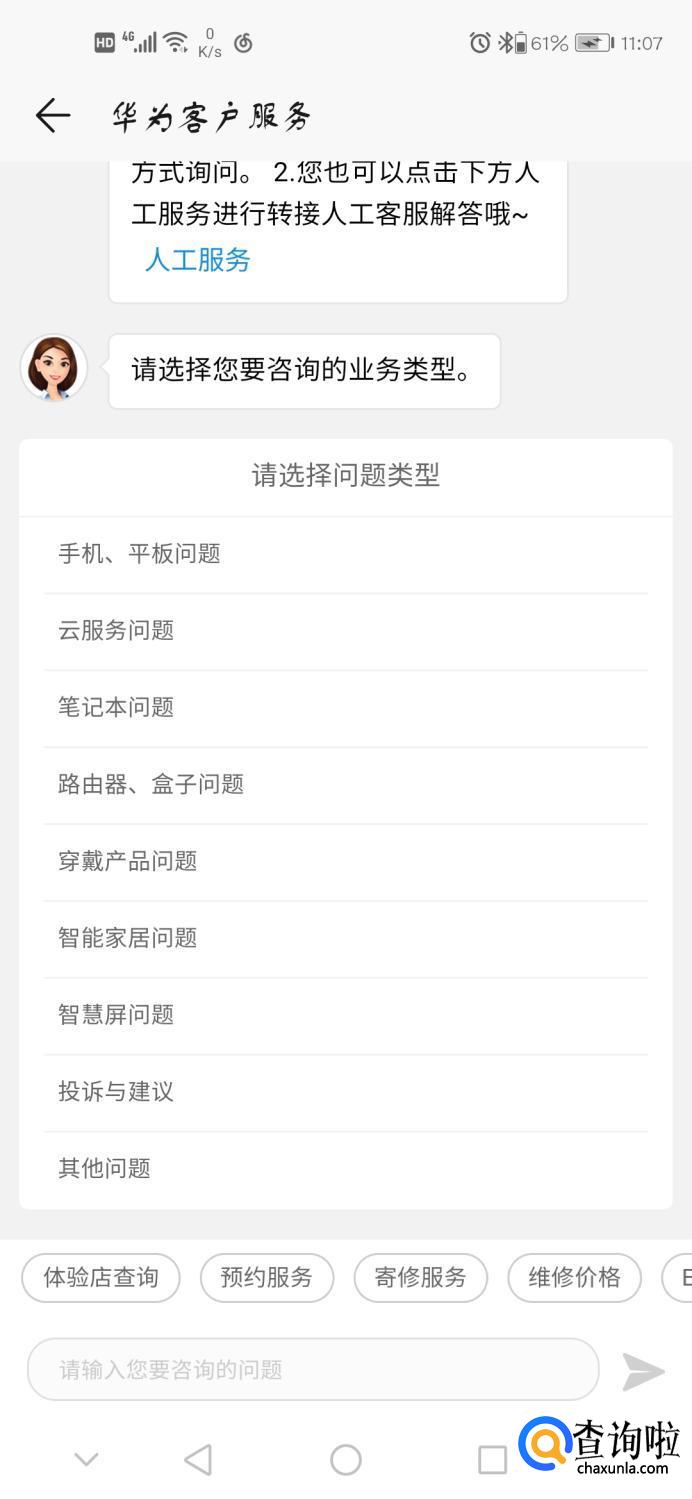Select 手机、平板问题 option
This screenshot has height=1499, width=692.
[139, 554]
